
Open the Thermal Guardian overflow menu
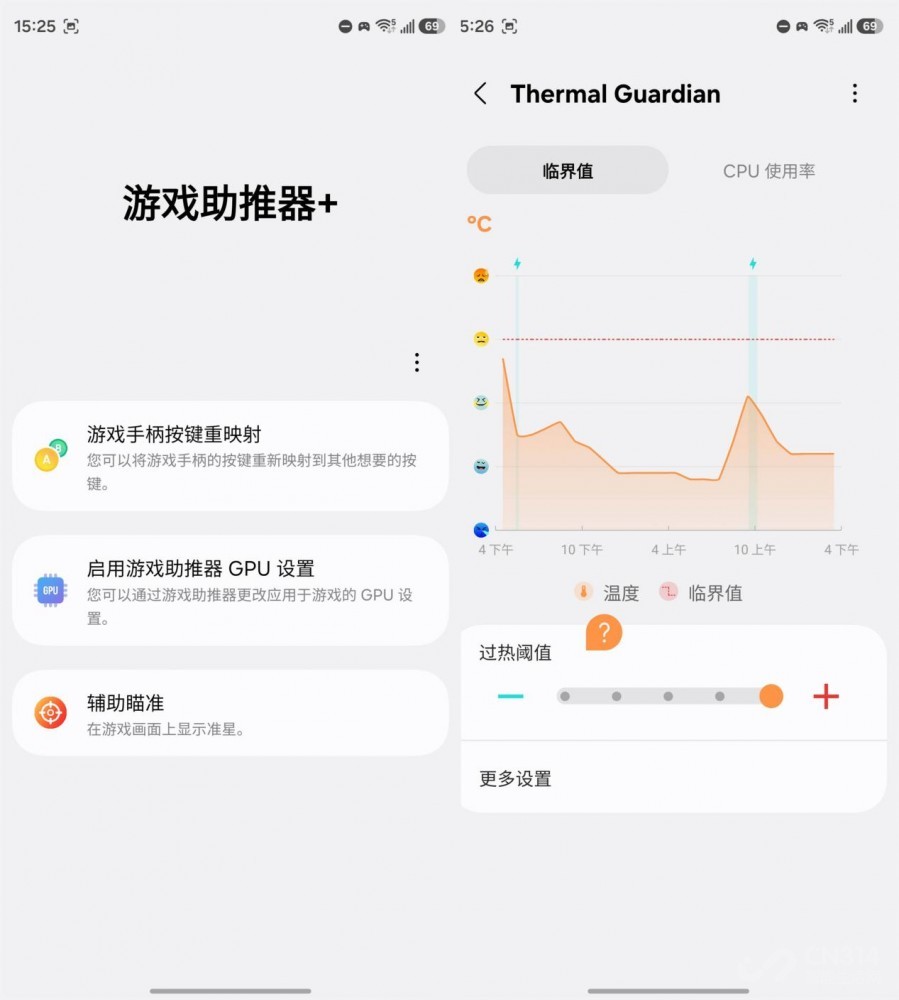tap(854, 94)
